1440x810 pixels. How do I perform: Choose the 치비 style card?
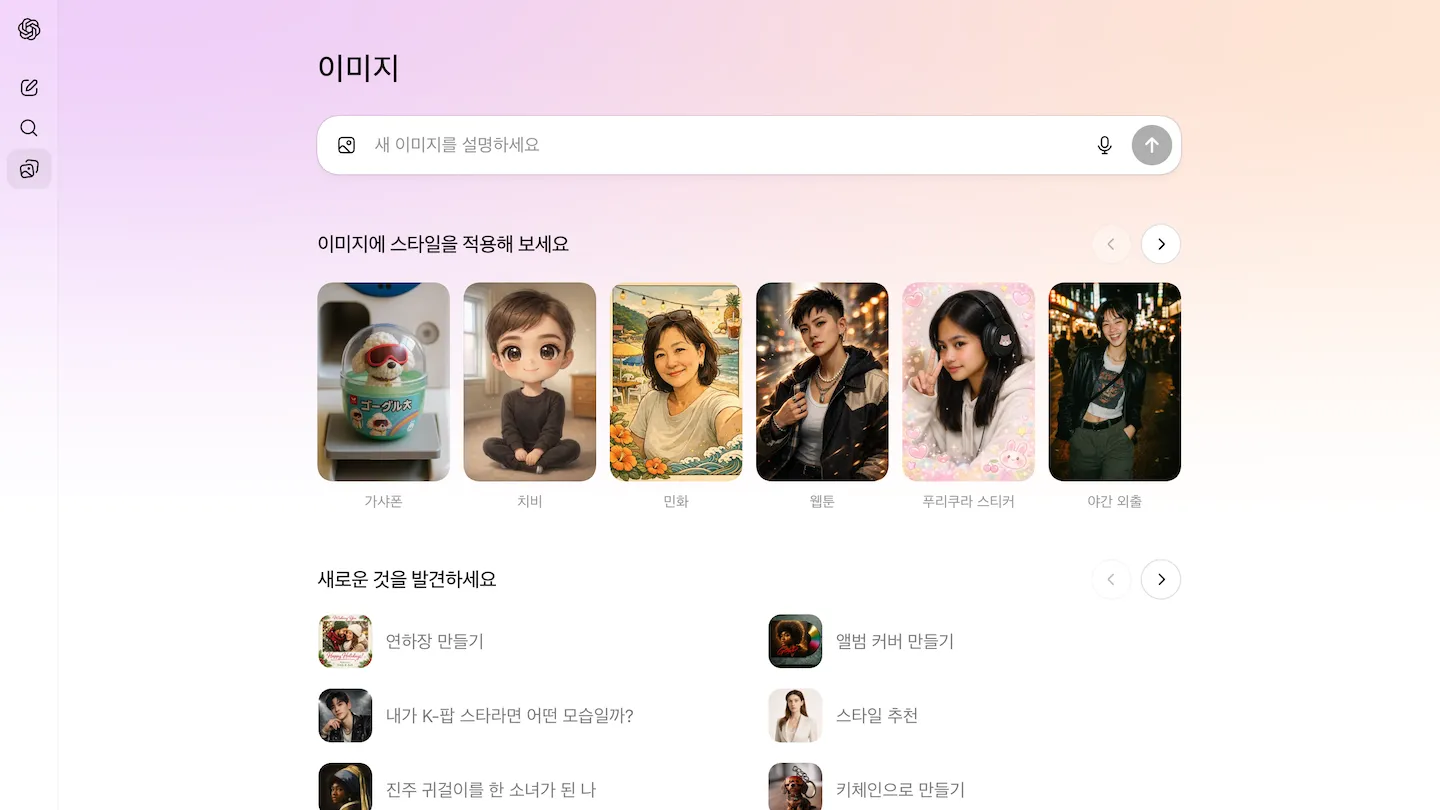pyautogui.click(x=529, y=382)
